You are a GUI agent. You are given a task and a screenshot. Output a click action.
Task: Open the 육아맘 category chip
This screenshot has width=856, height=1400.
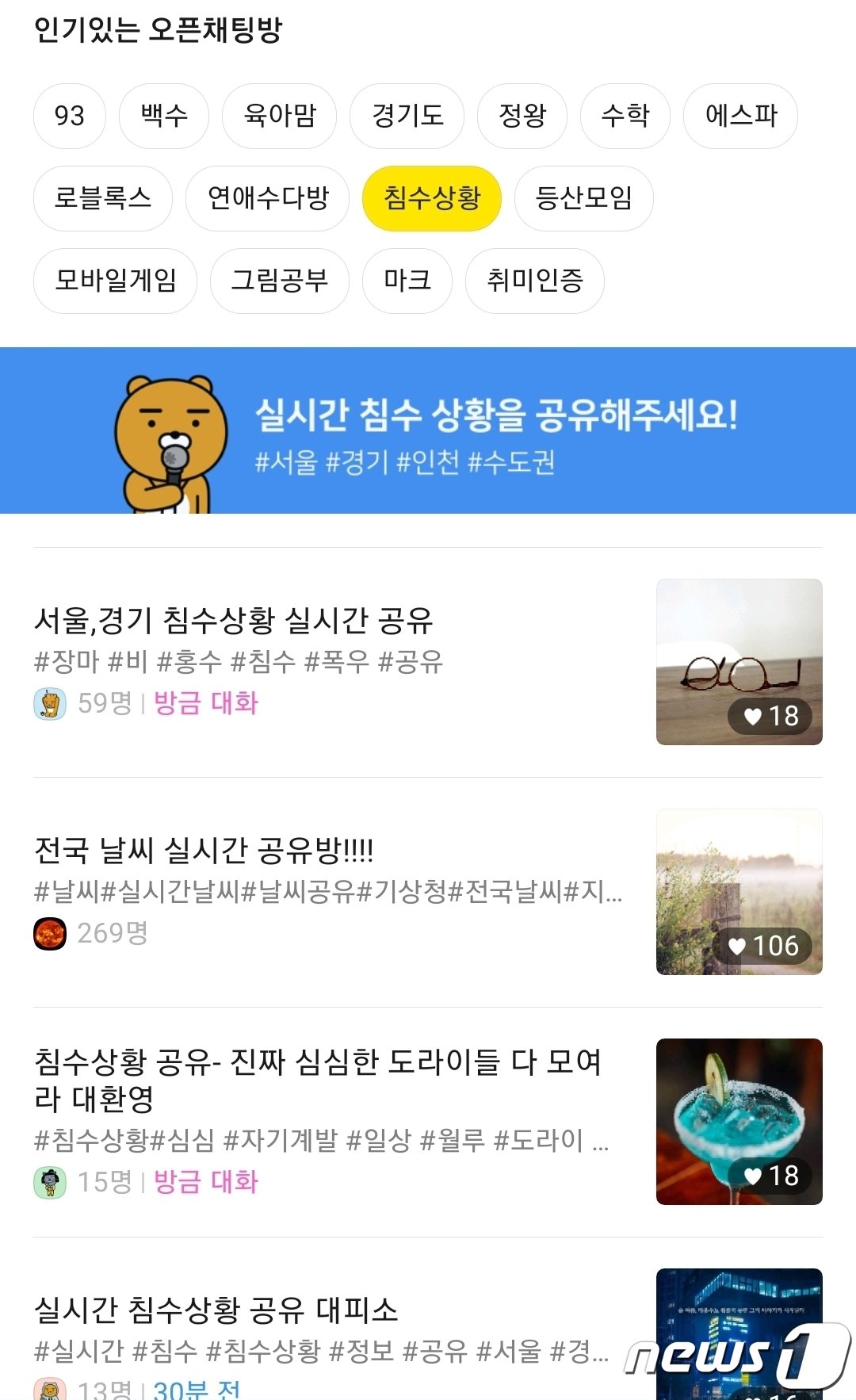279,116
